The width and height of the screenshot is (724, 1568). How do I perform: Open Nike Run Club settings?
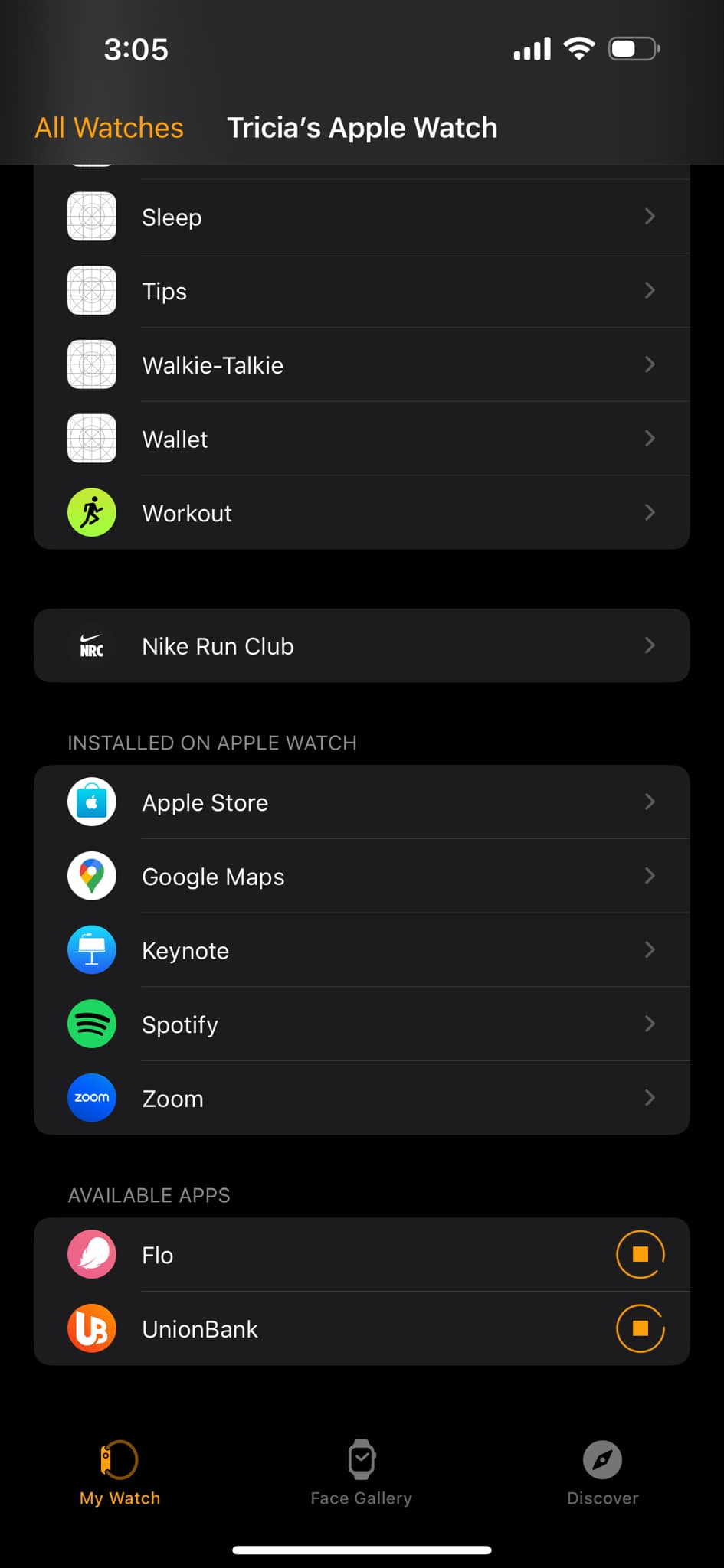[x=362, y=645]
